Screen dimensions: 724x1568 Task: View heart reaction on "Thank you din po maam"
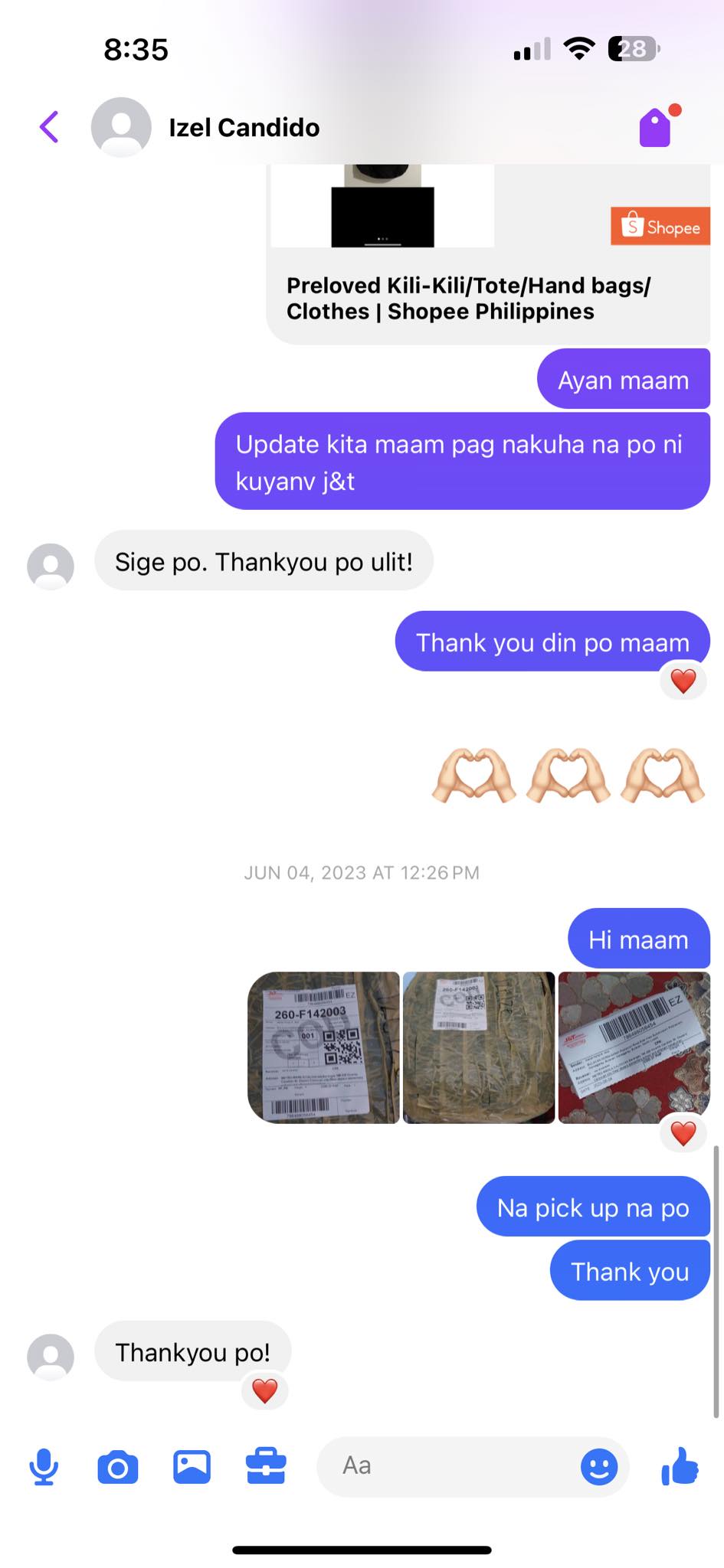[683, 680]
